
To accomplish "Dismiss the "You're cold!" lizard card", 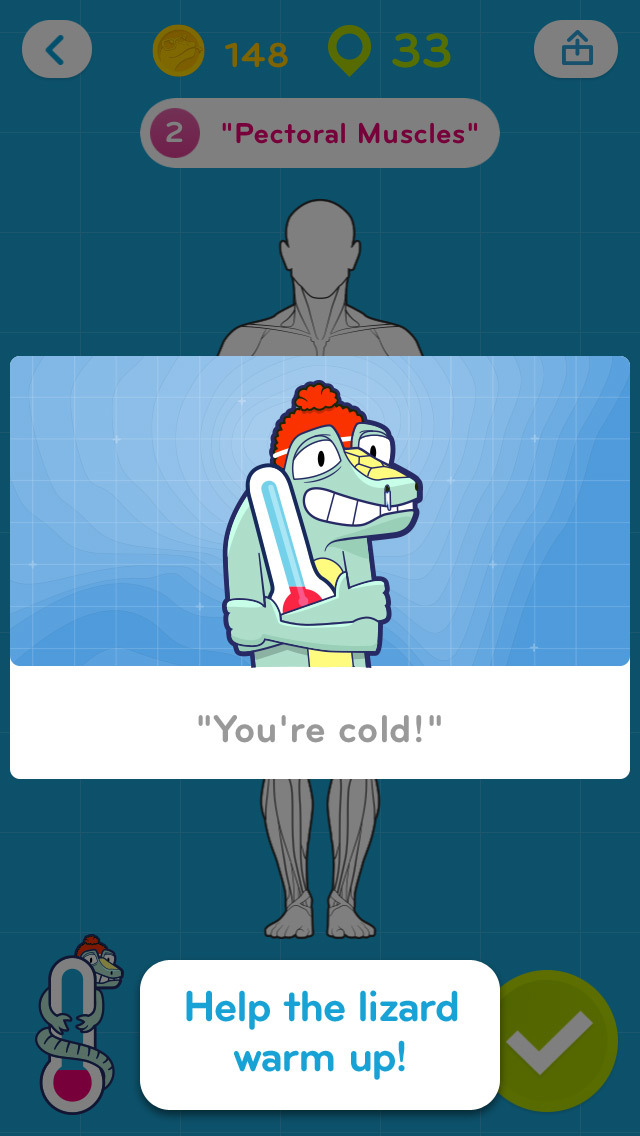I will tap(320, 565).
